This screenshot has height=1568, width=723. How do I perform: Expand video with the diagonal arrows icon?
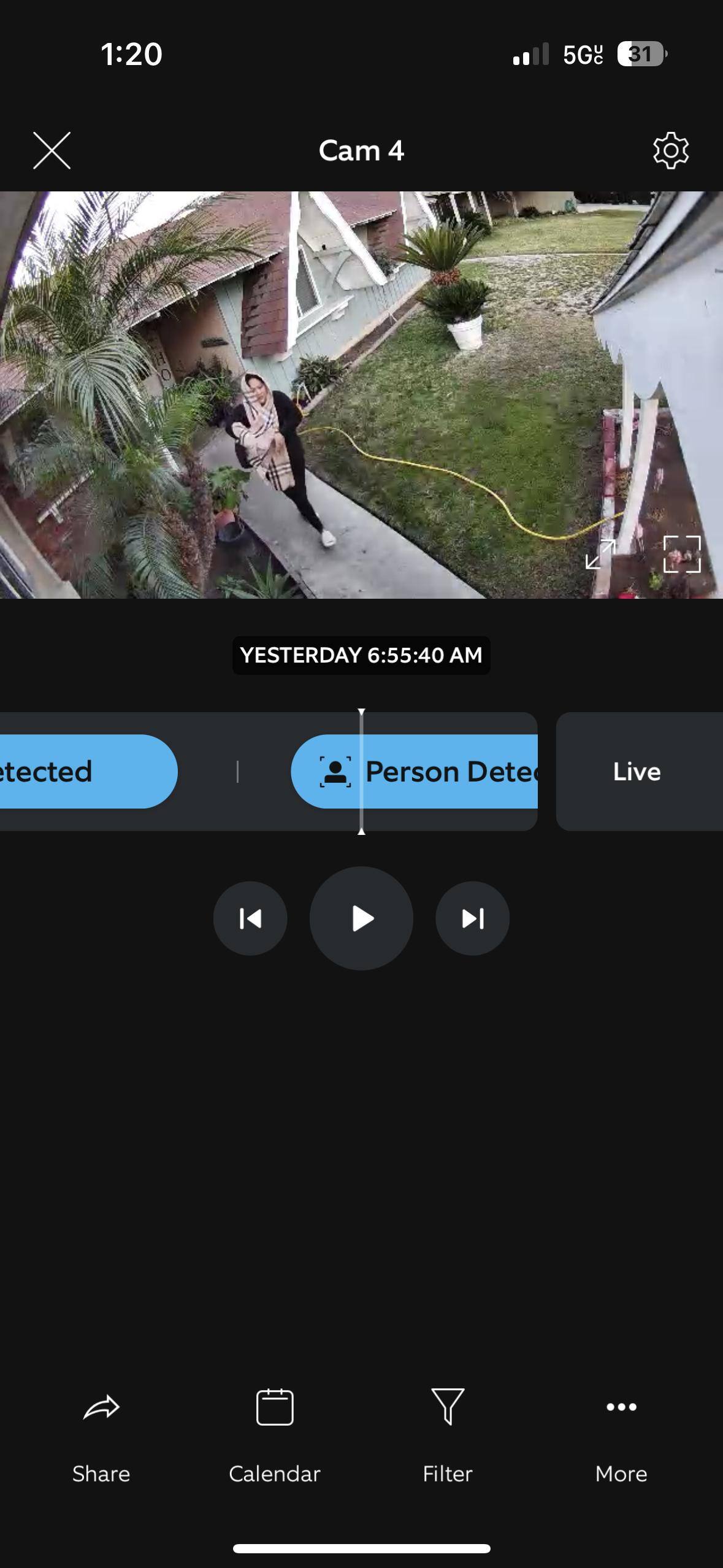[x=600, y=554]
